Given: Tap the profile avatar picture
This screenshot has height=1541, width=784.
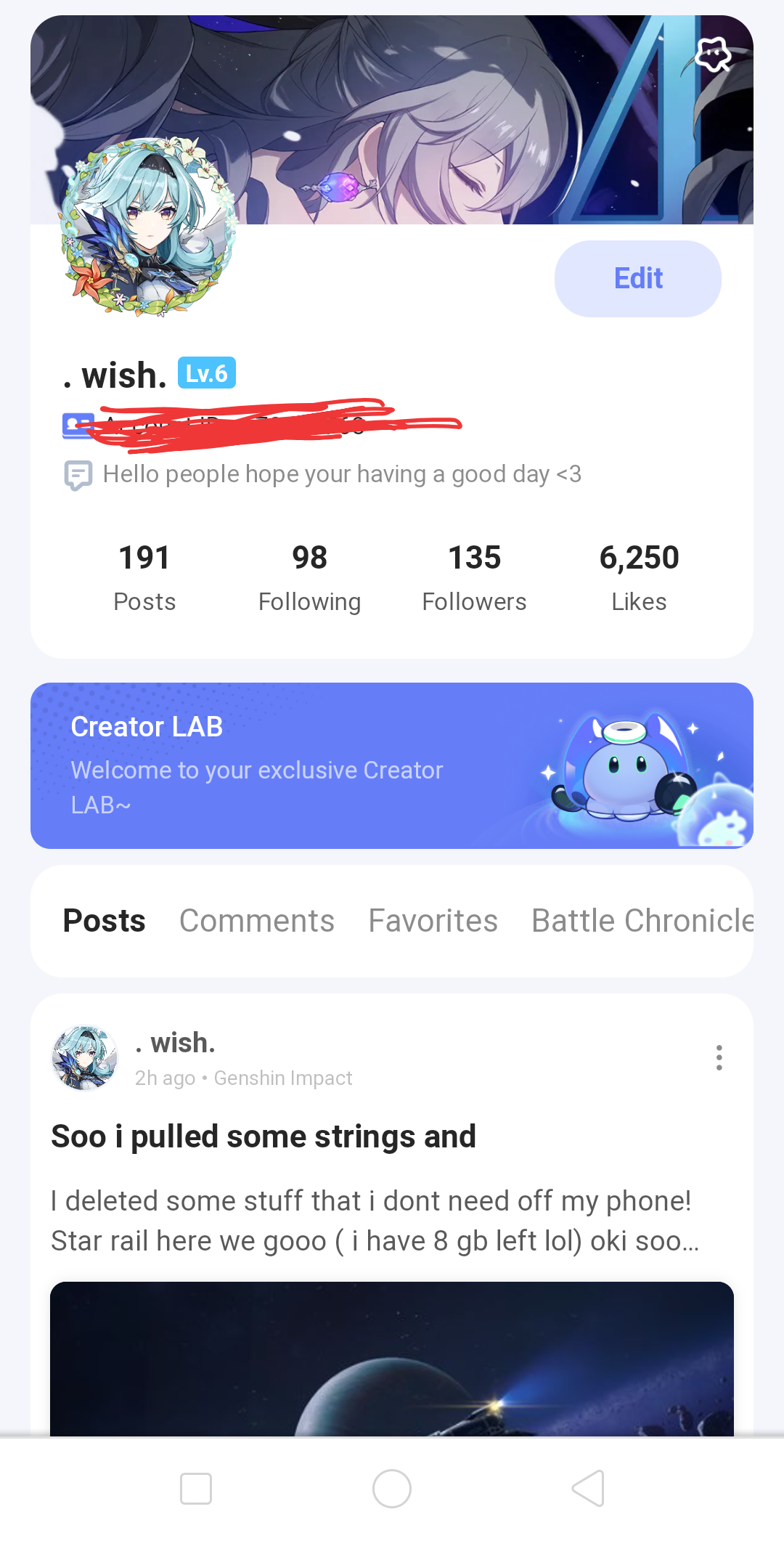Looking at the screenshot, I should (x=150, y=227).
